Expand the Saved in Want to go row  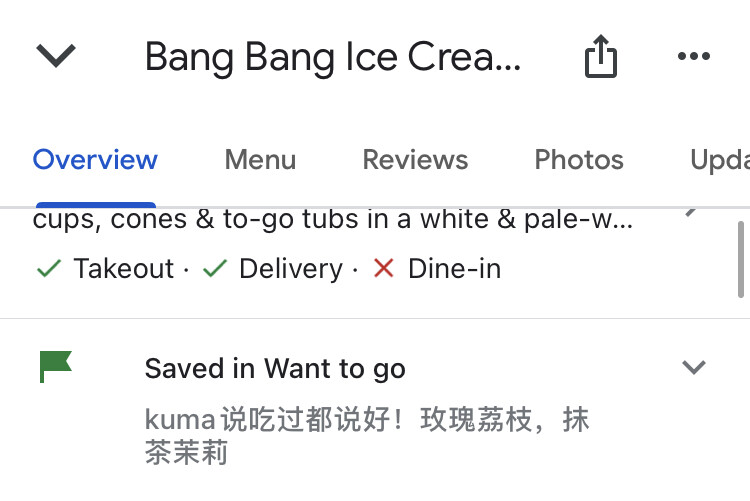(x=693, y=368)
